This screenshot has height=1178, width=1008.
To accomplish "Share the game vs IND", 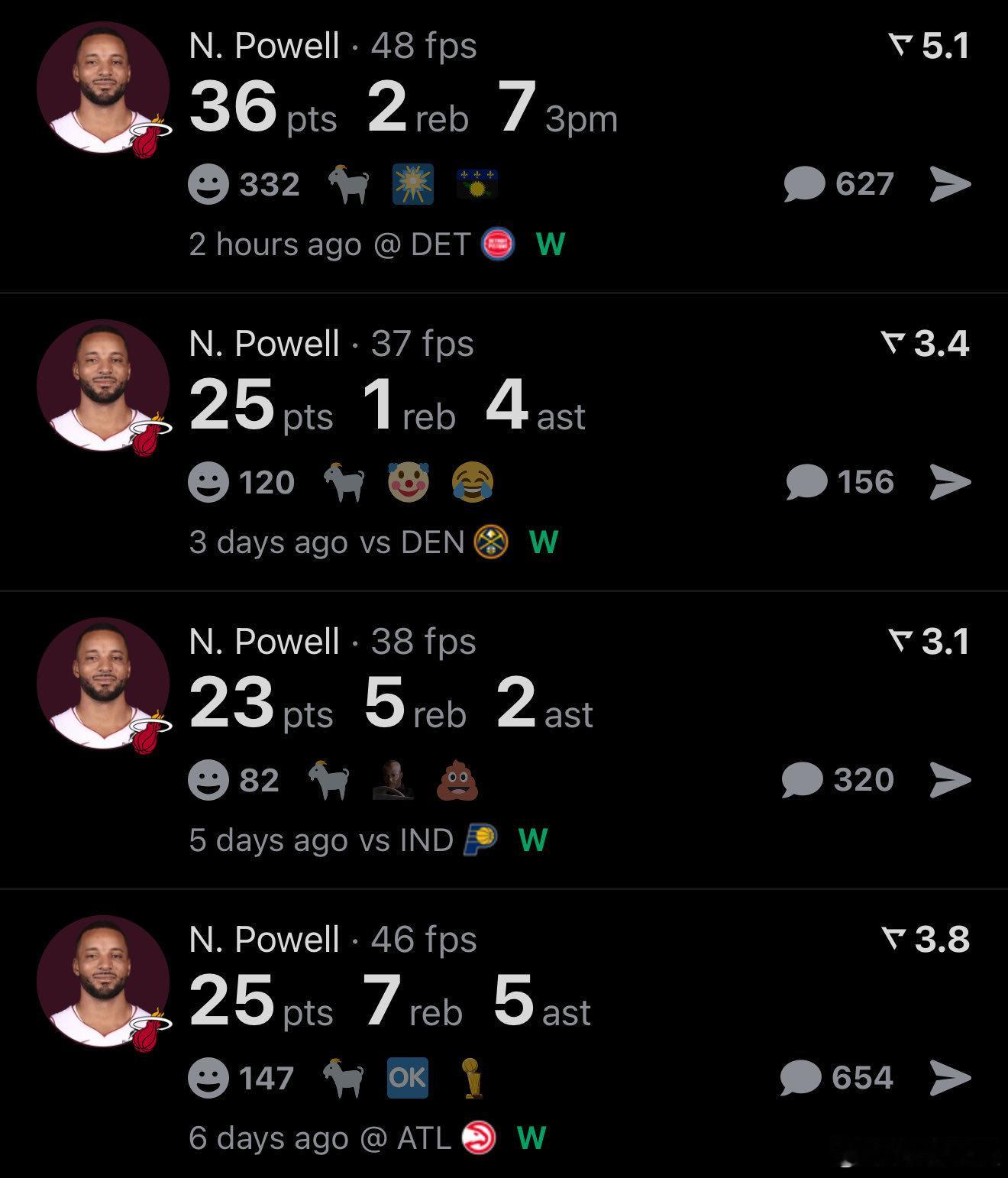I will [x=951, y=781].
